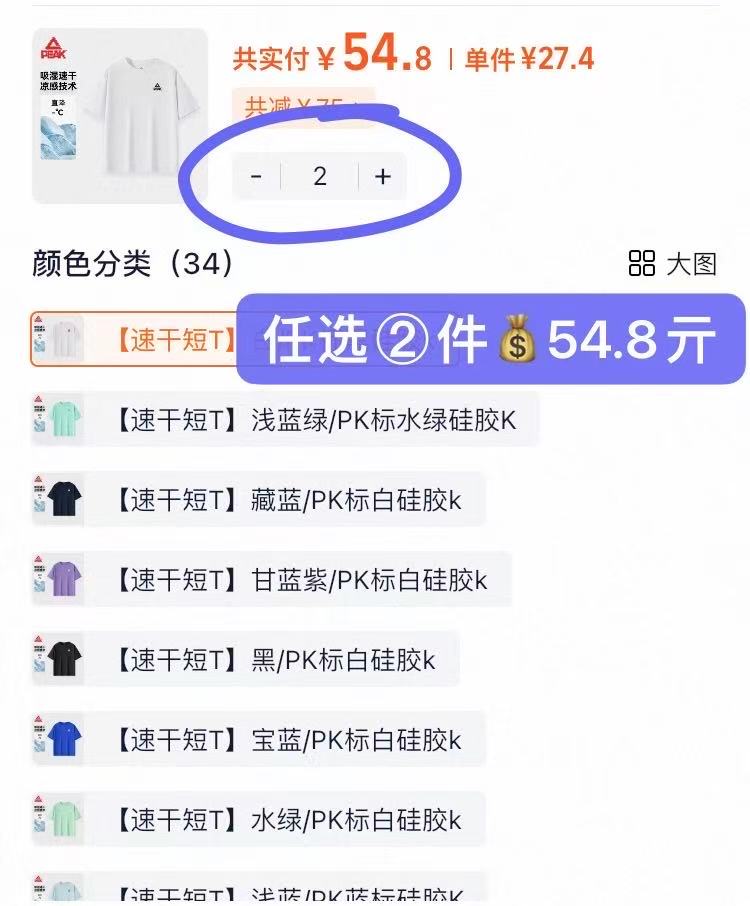Select the 浅蓝绿/PK标水绿硅胶K color option
The image size is (750, 906).
pyautogui.click(x=285, y=420)
